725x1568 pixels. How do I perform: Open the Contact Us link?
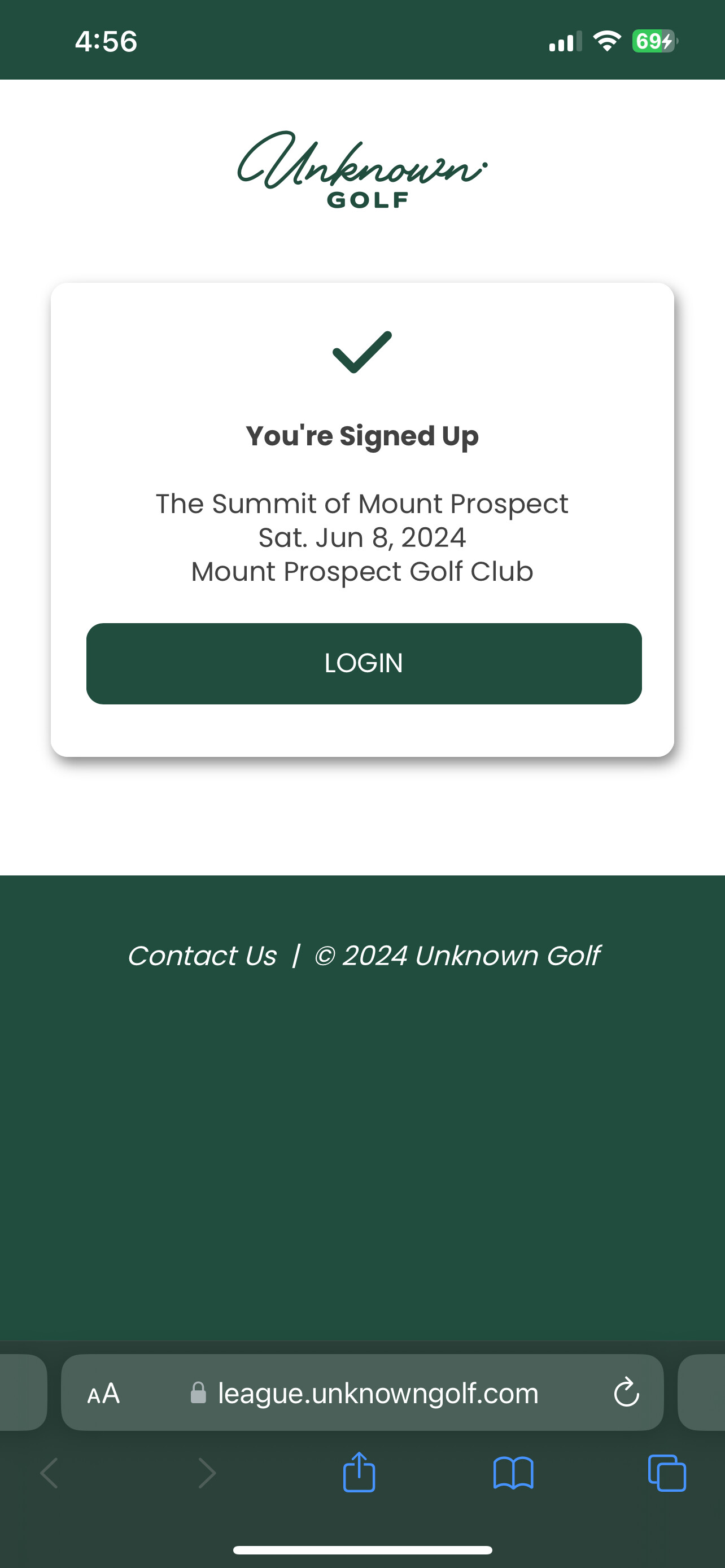[x=202, y=956]
